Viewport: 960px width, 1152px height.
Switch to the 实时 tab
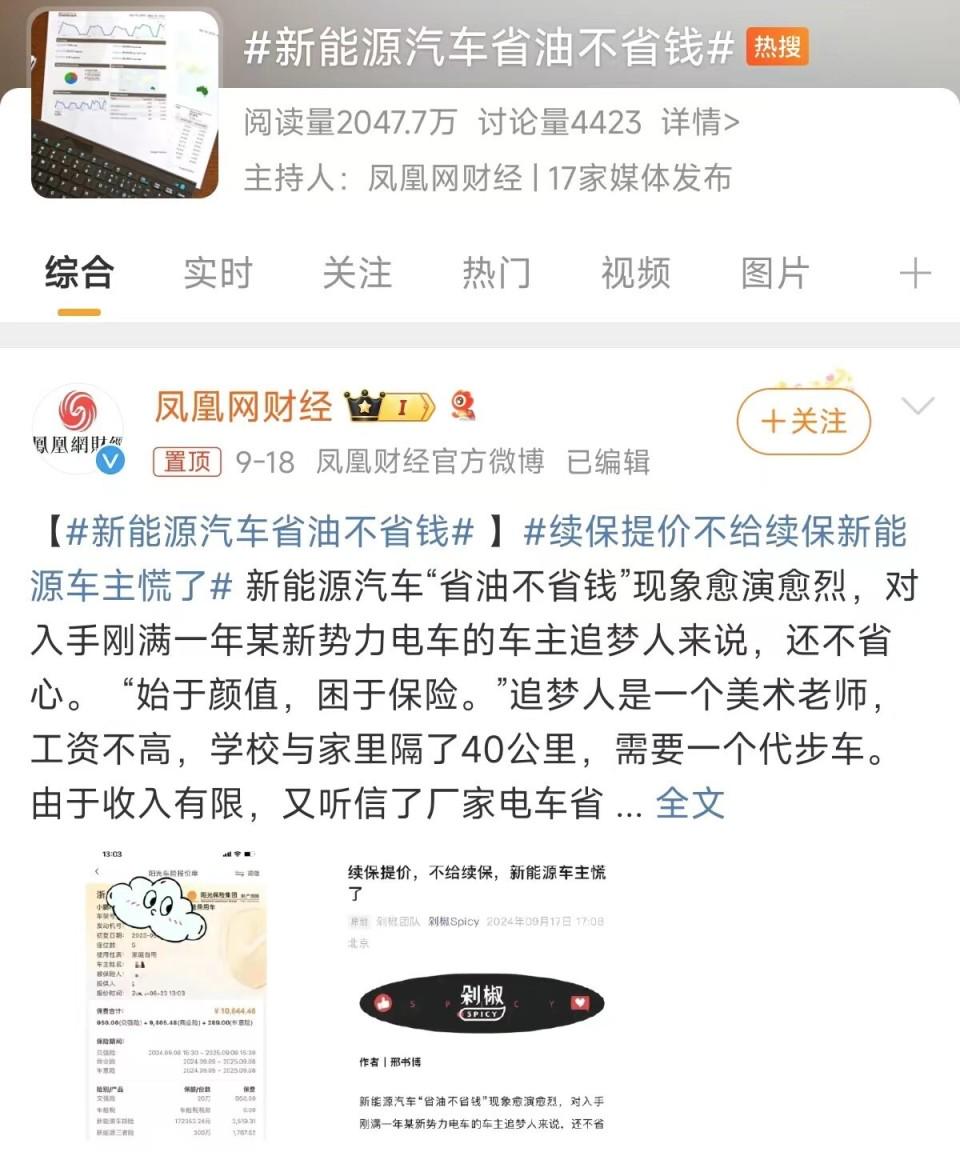pyautogui.click(x=218, y=273)
